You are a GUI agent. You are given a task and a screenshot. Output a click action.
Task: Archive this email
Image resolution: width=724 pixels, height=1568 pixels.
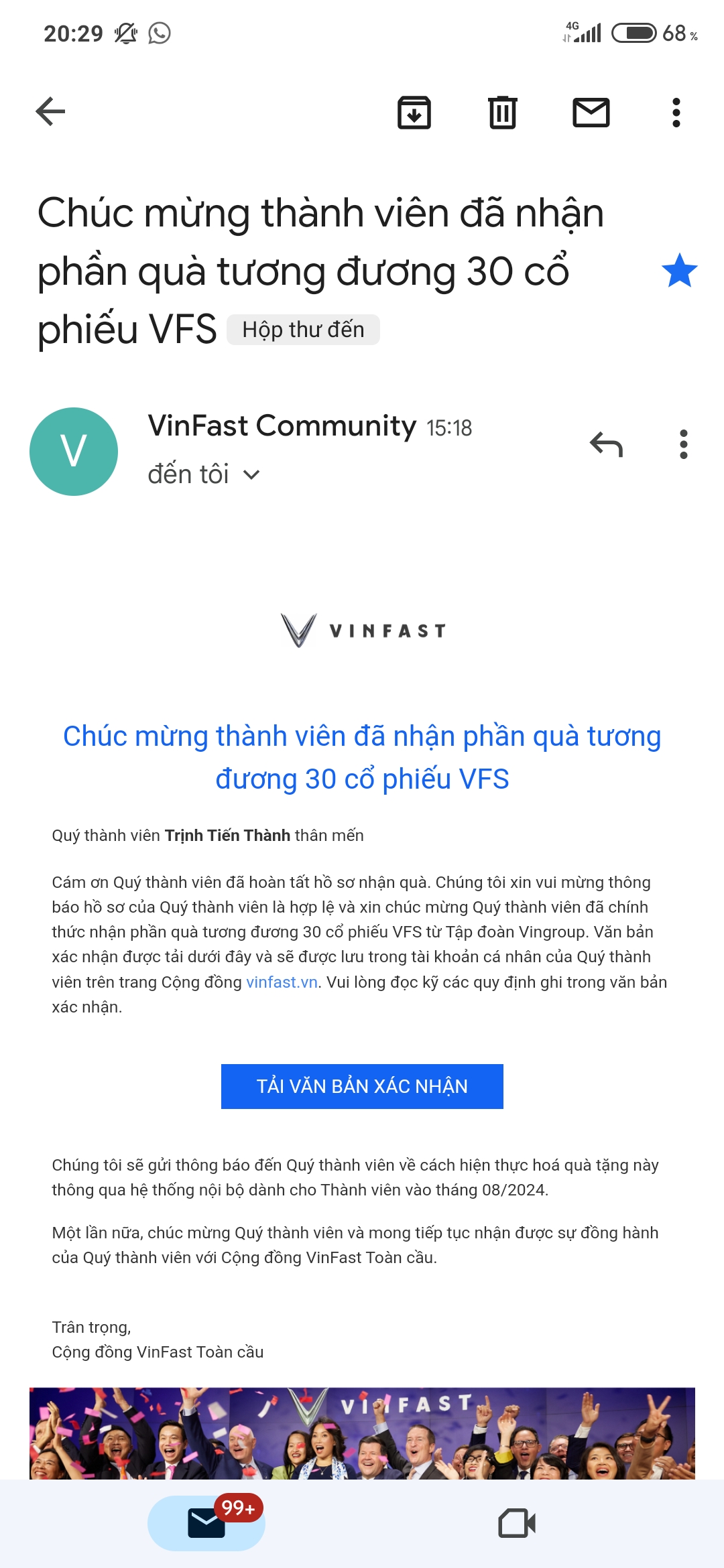tap(414, 112)
